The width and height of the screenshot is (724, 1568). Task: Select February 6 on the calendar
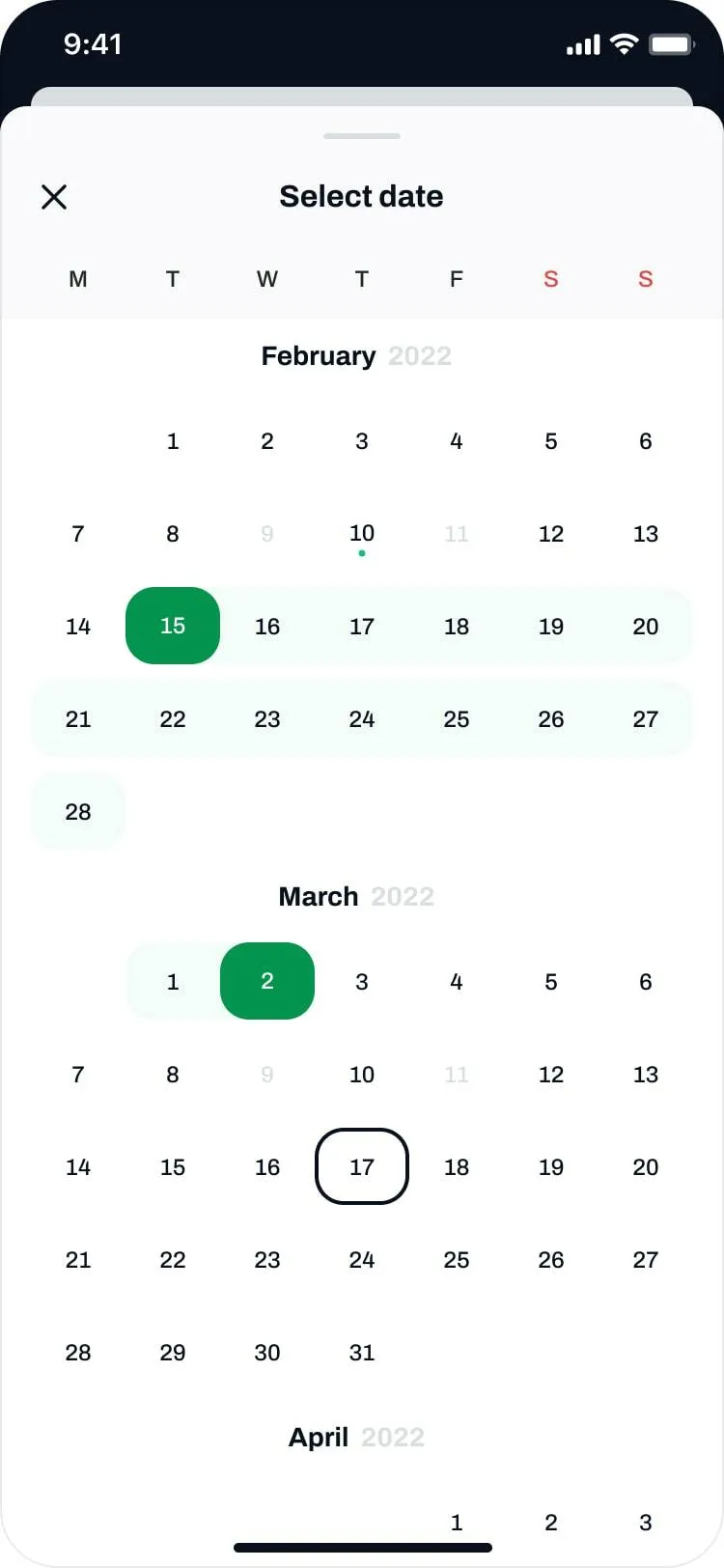[646, 441]
